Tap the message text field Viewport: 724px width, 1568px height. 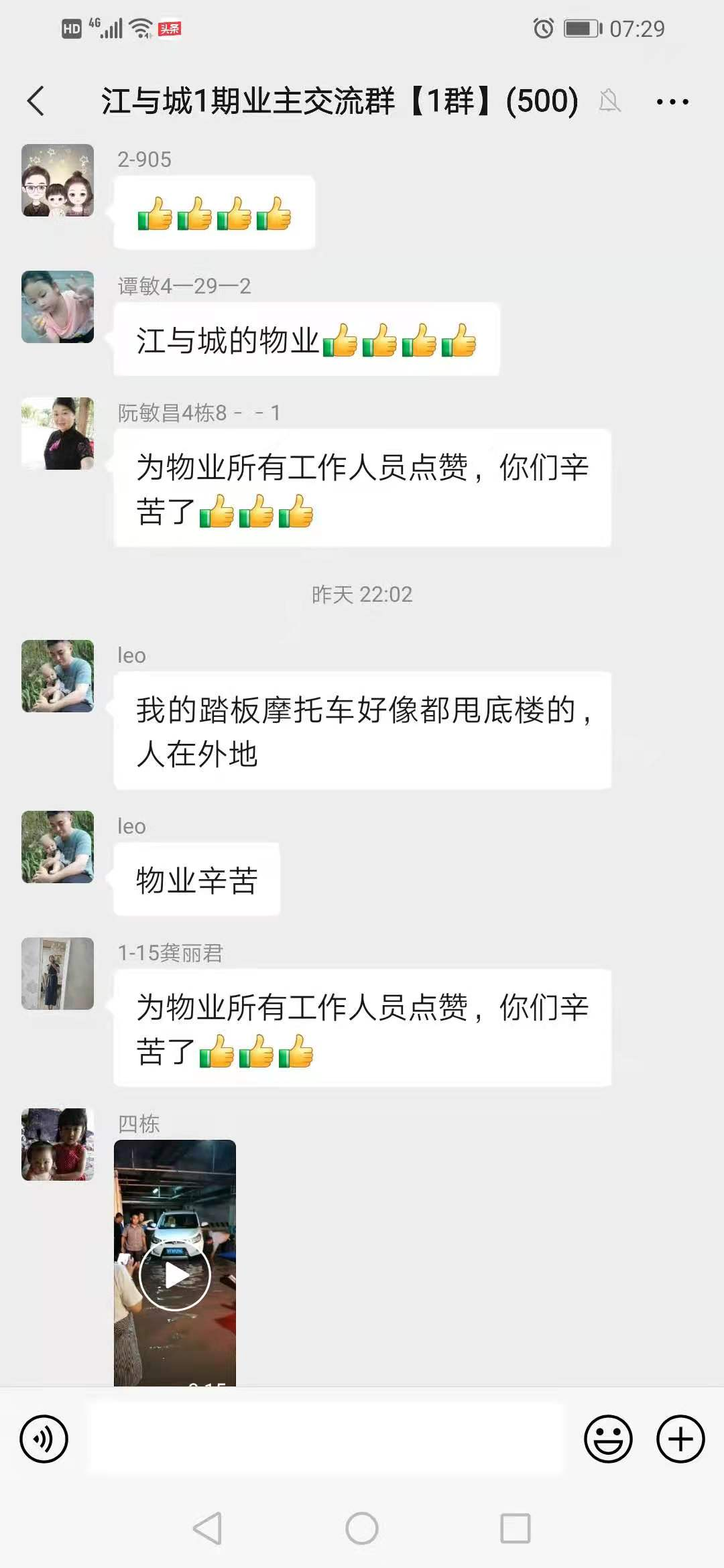(326, 1439)
